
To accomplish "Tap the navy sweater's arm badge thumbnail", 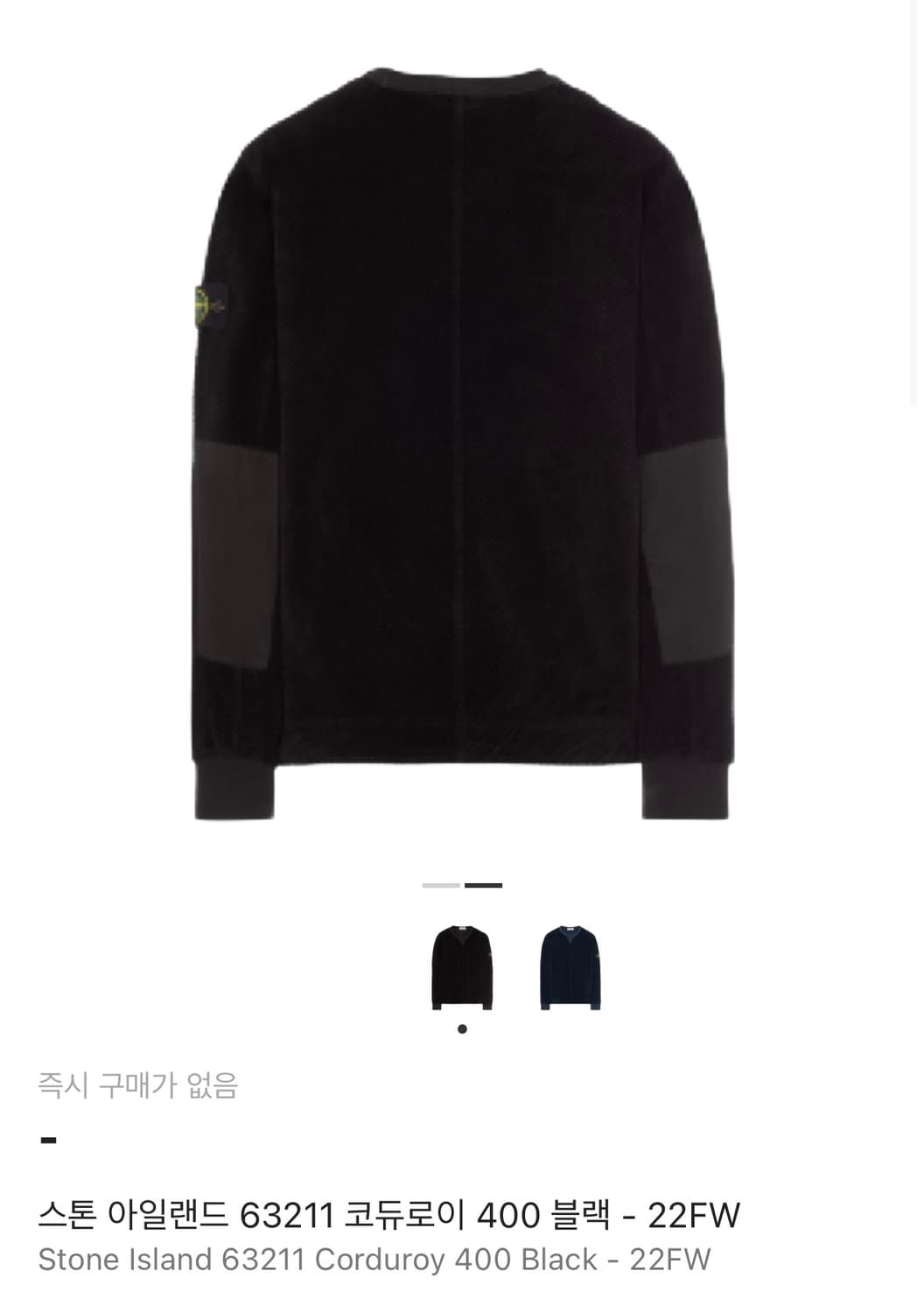I will (x=596, y=954).
